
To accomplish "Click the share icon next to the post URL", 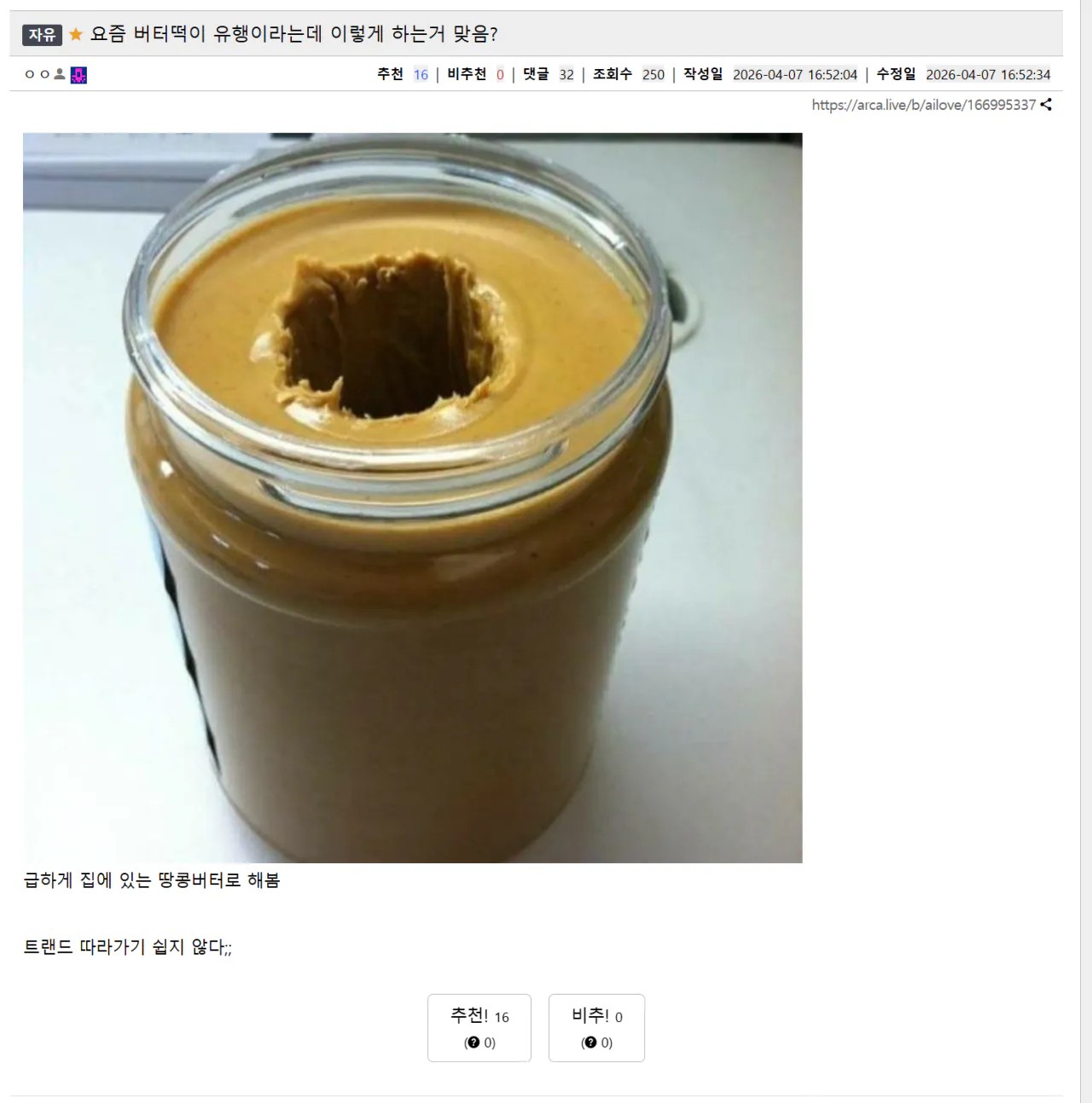I will (x=1046, y=105).
